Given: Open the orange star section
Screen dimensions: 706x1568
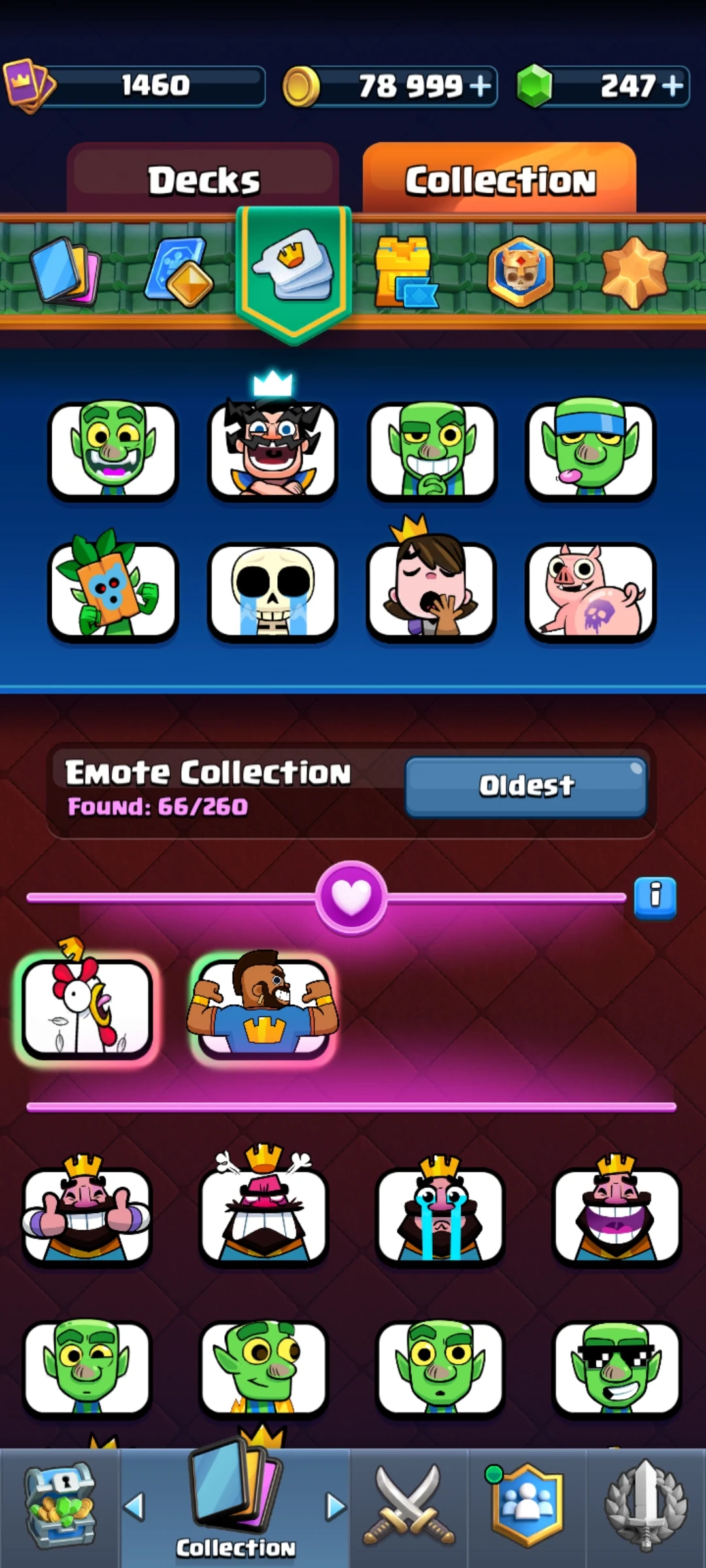Looking at the screenshot, I should coord(634,271).
